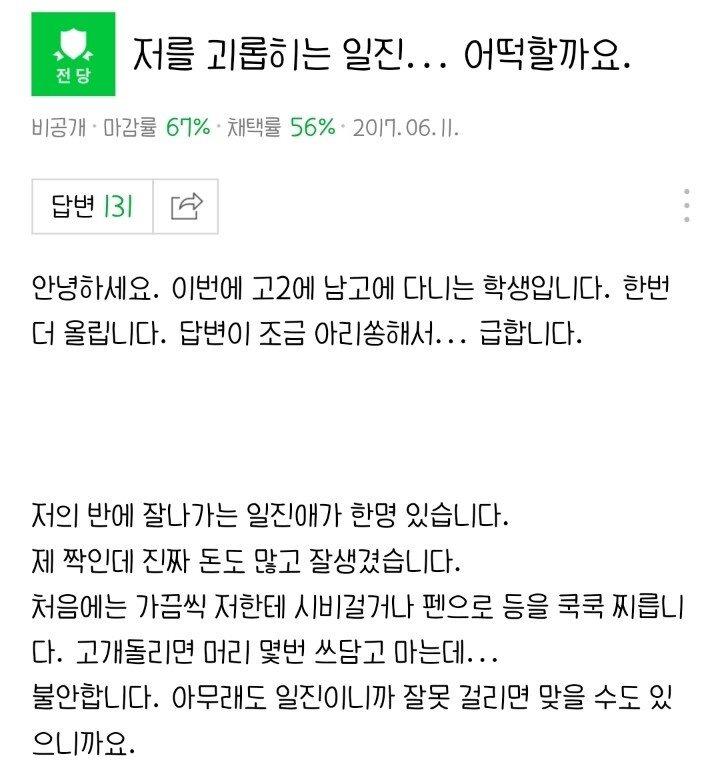The height and width of the screenshot is (766, 720).
Task: Open the 답변 131 answers button
Action: pos(92,207)
